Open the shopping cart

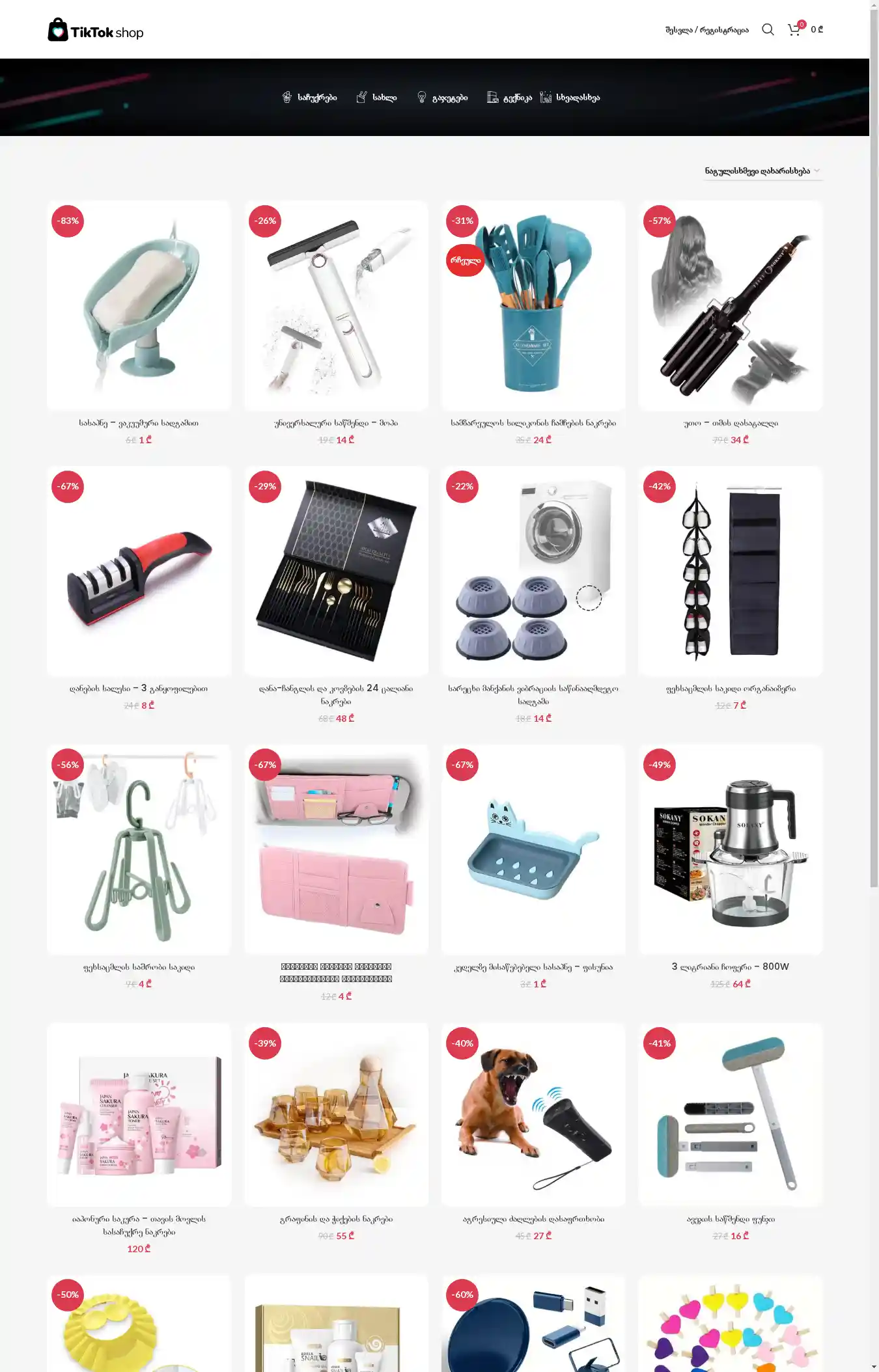click(794, 30)
